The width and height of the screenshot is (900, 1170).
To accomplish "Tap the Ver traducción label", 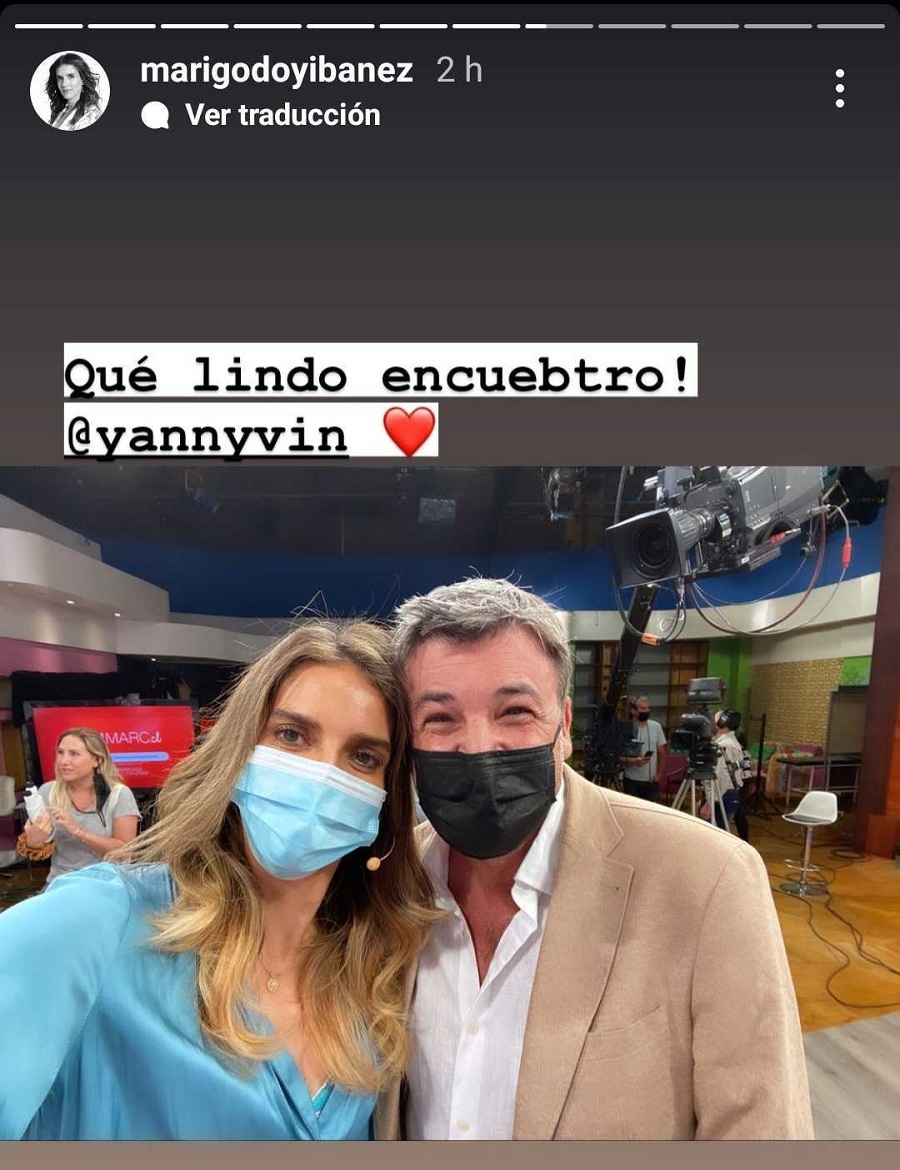I will 280,115.
